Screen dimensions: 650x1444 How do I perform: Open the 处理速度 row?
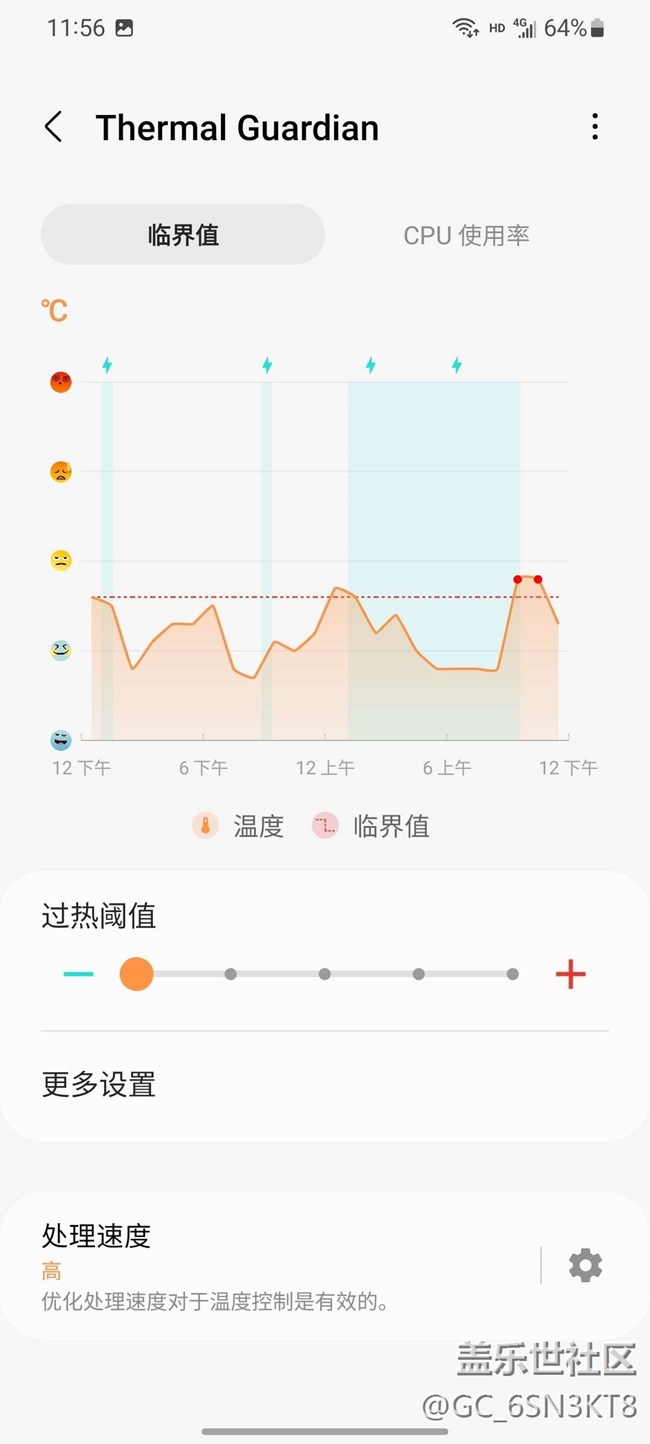250,1266
